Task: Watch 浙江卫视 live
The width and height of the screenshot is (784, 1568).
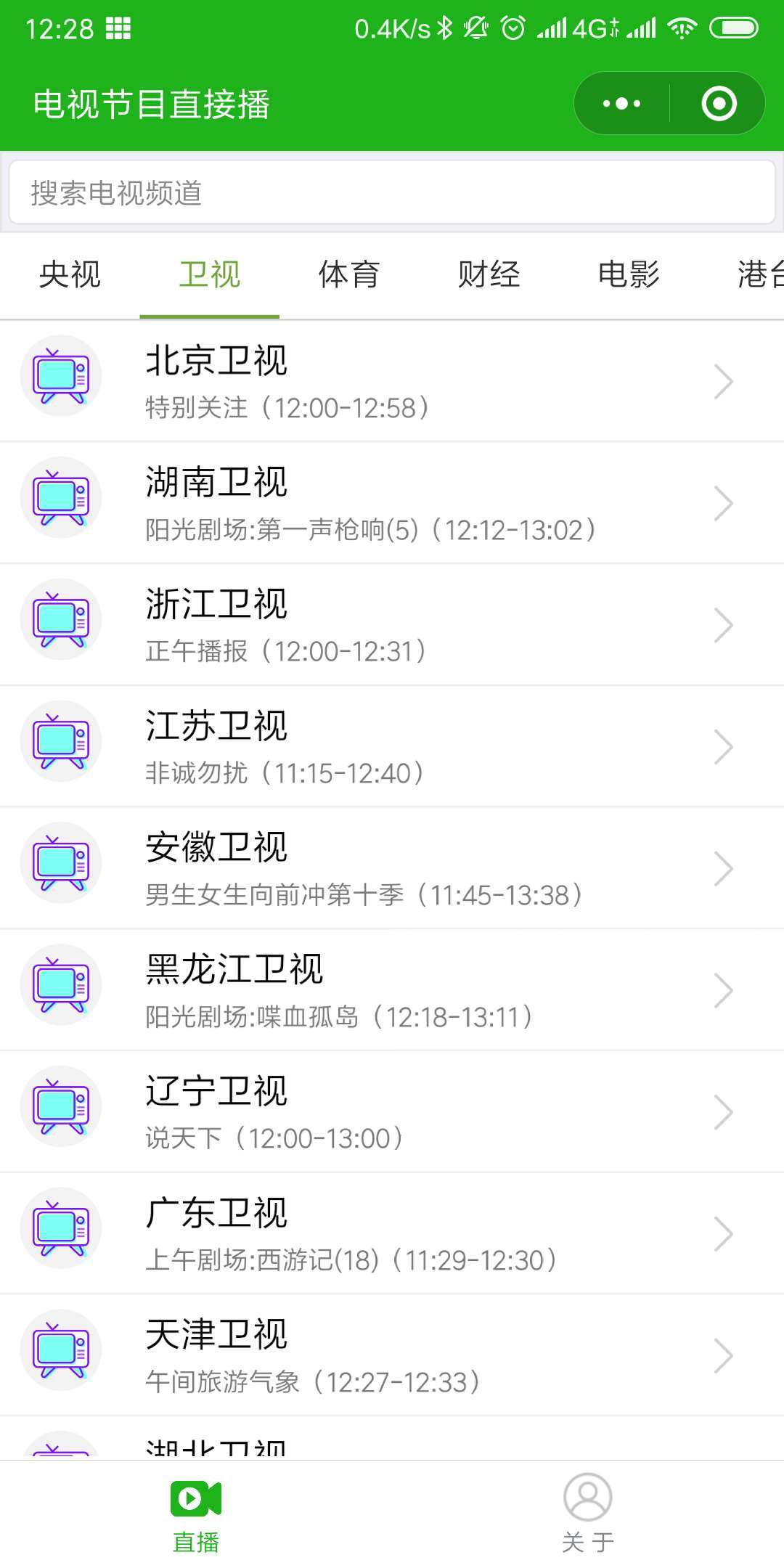Action: tap(392, 625)
